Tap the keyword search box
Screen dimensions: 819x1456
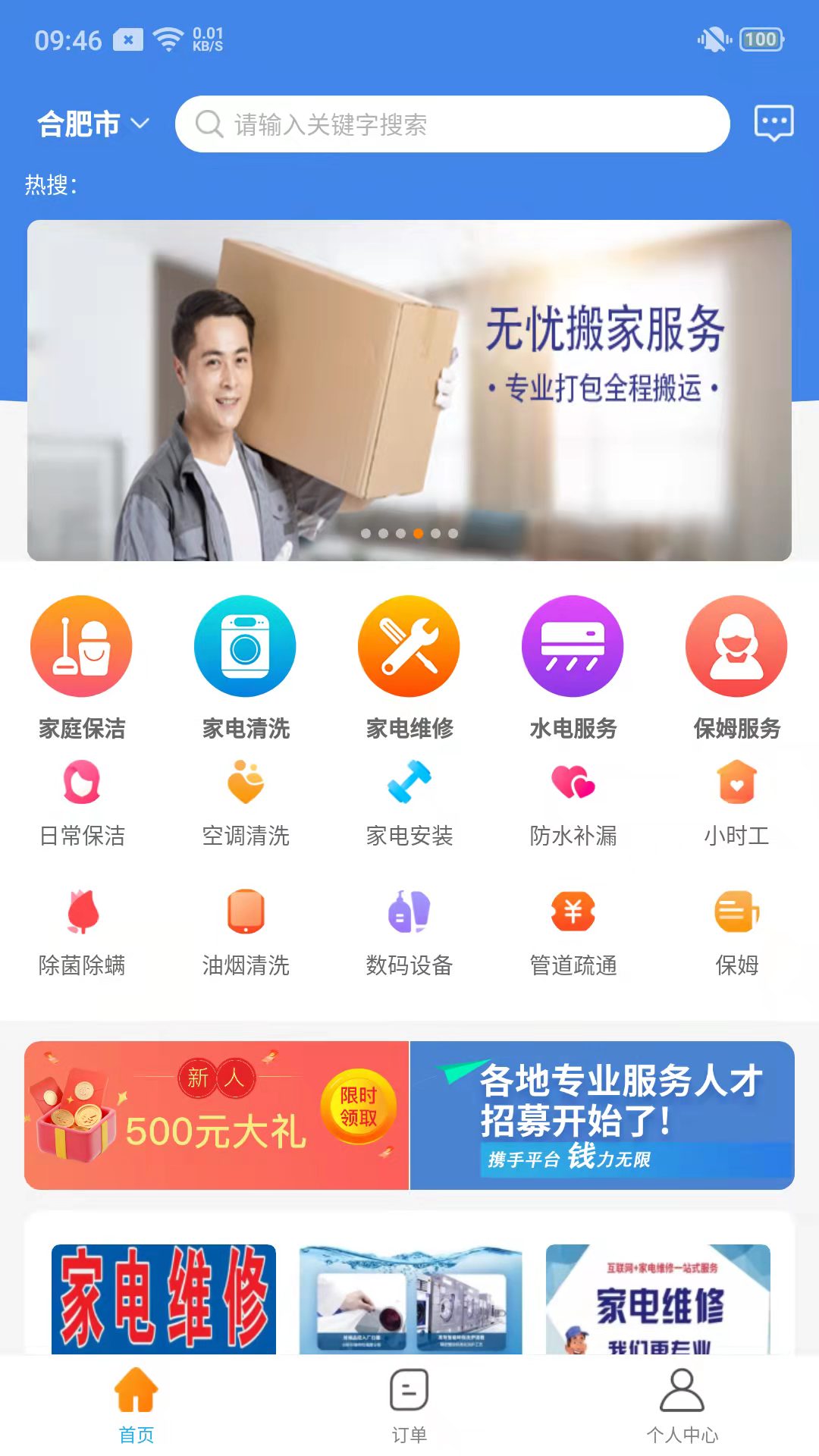tap(452, 124)
